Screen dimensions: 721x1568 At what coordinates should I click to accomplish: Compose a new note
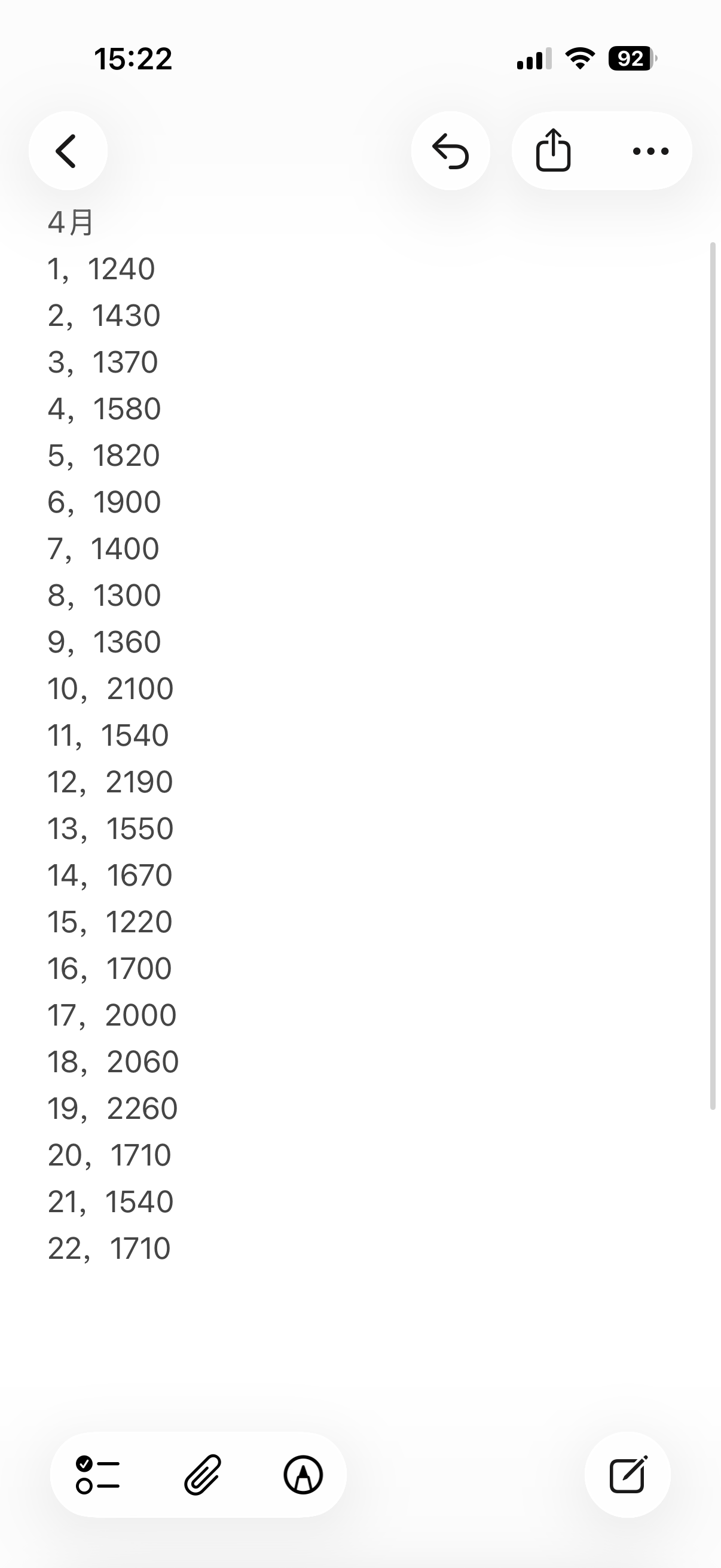tap(627, 1475)
